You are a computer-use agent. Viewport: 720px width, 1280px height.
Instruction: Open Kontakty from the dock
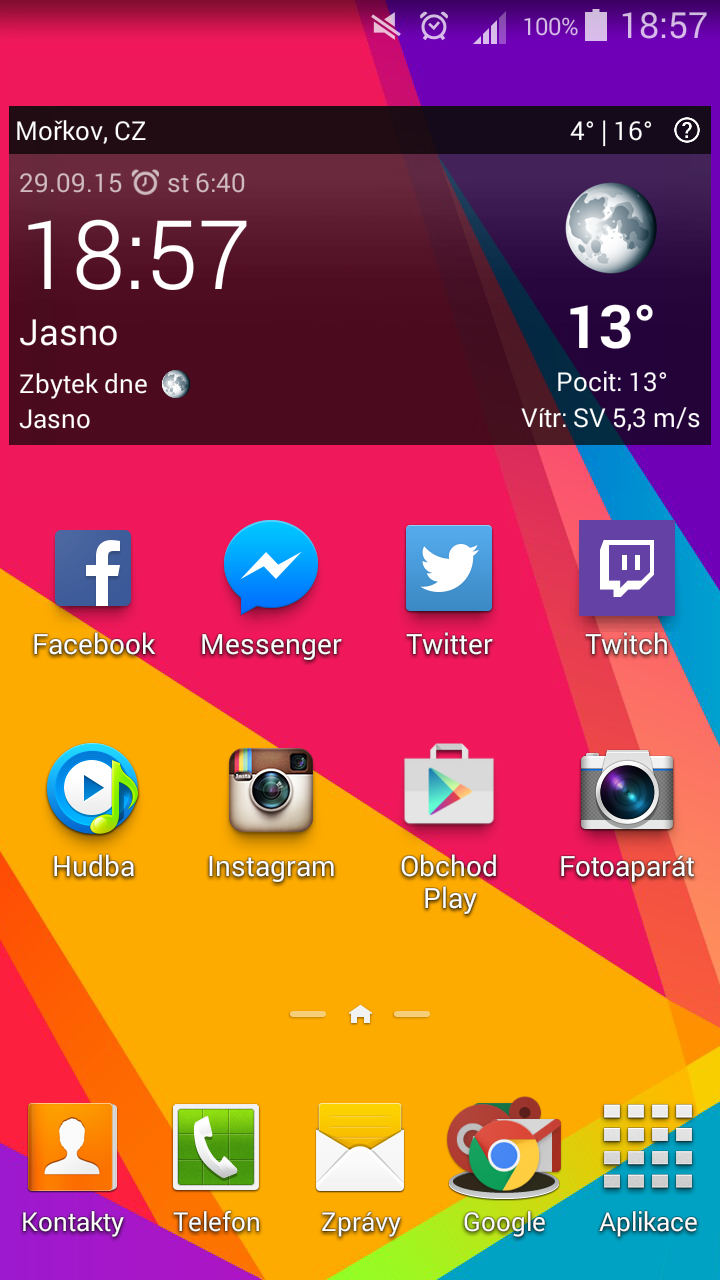pyautogui.click(x=72, y=1148)
